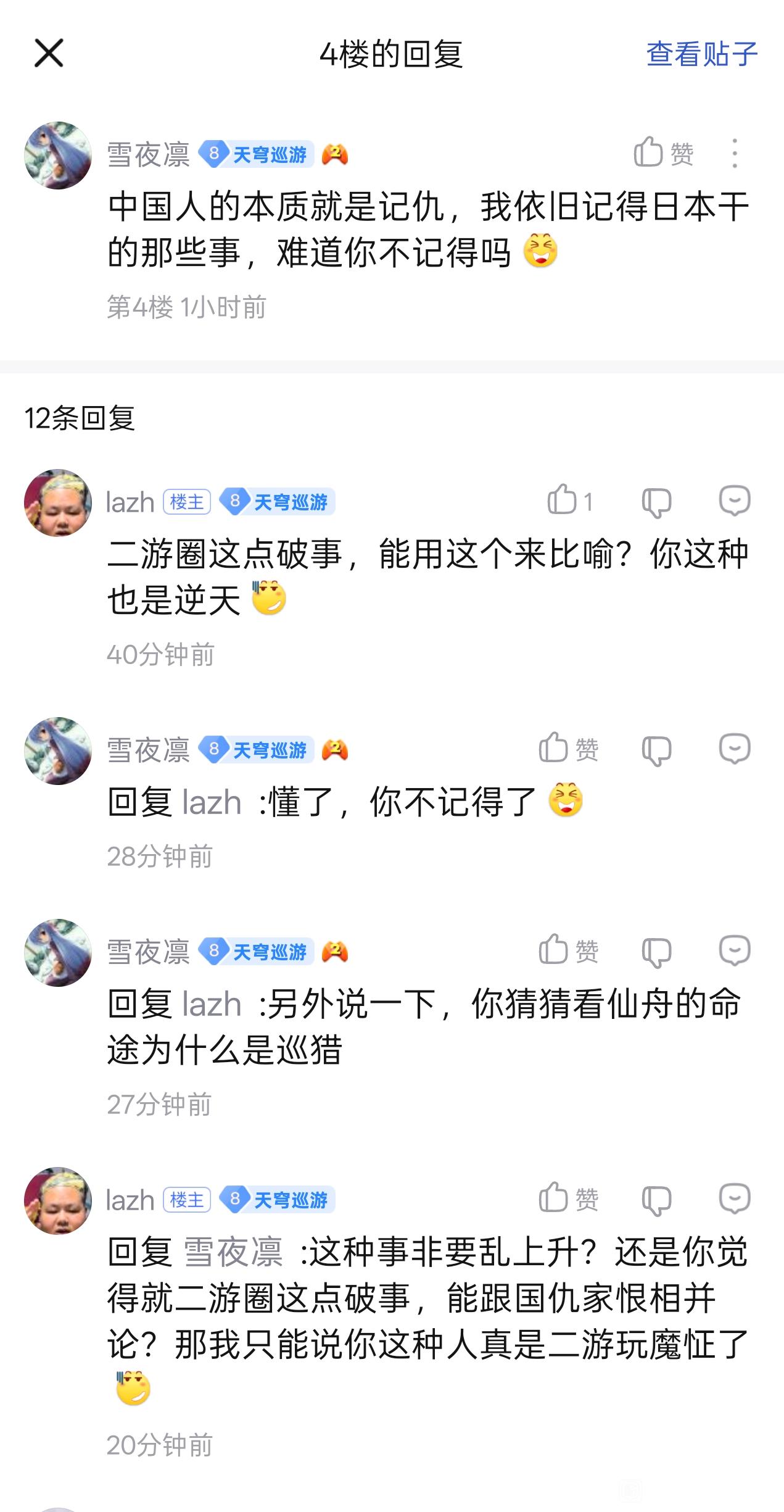The height and width of the screenshot is (1512, 784).
Task: Dislike lazh's reply posted 20分钟前
Action: point(656,1200)
